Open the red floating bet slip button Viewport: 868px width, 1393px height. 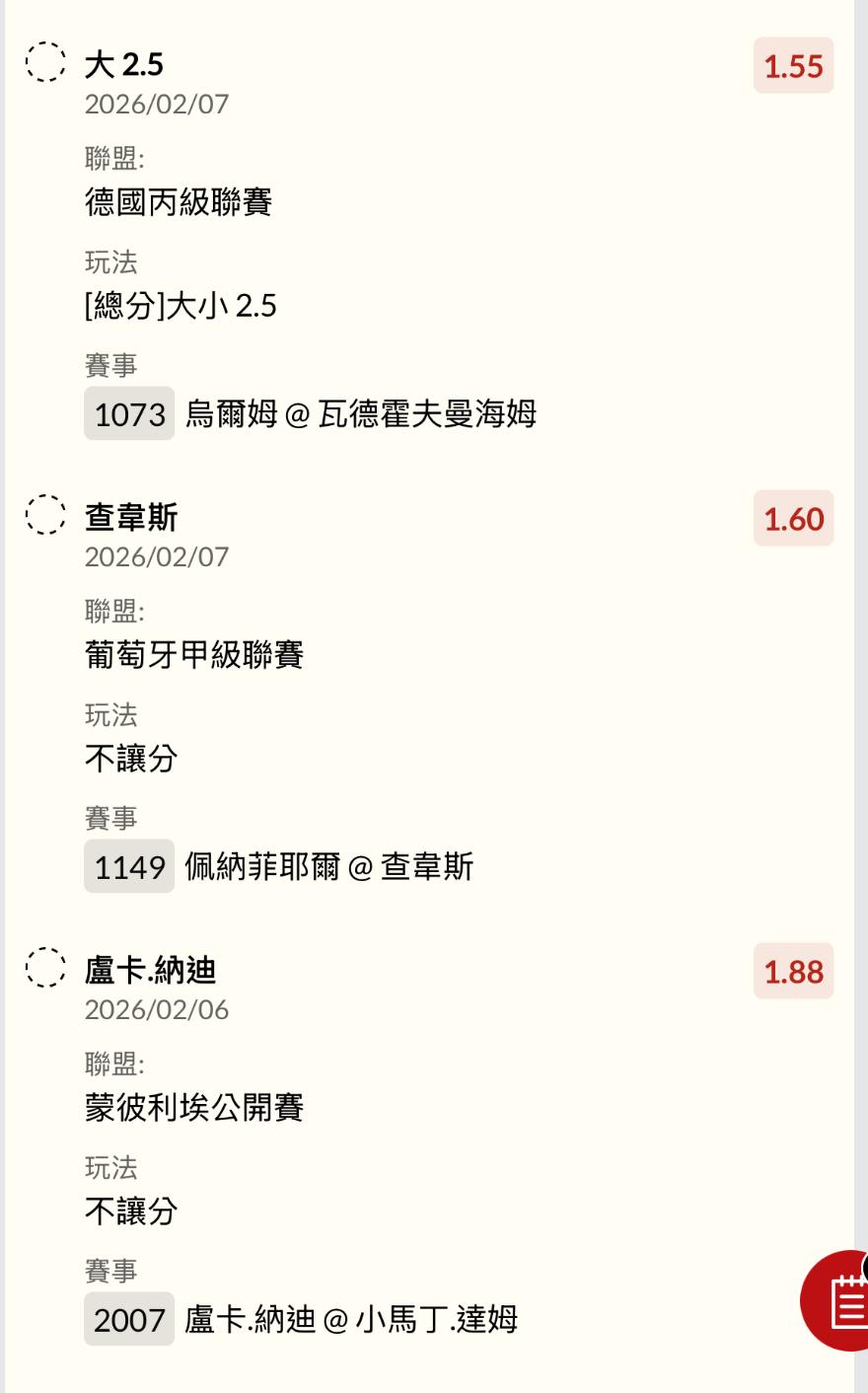click(838, 1300)
